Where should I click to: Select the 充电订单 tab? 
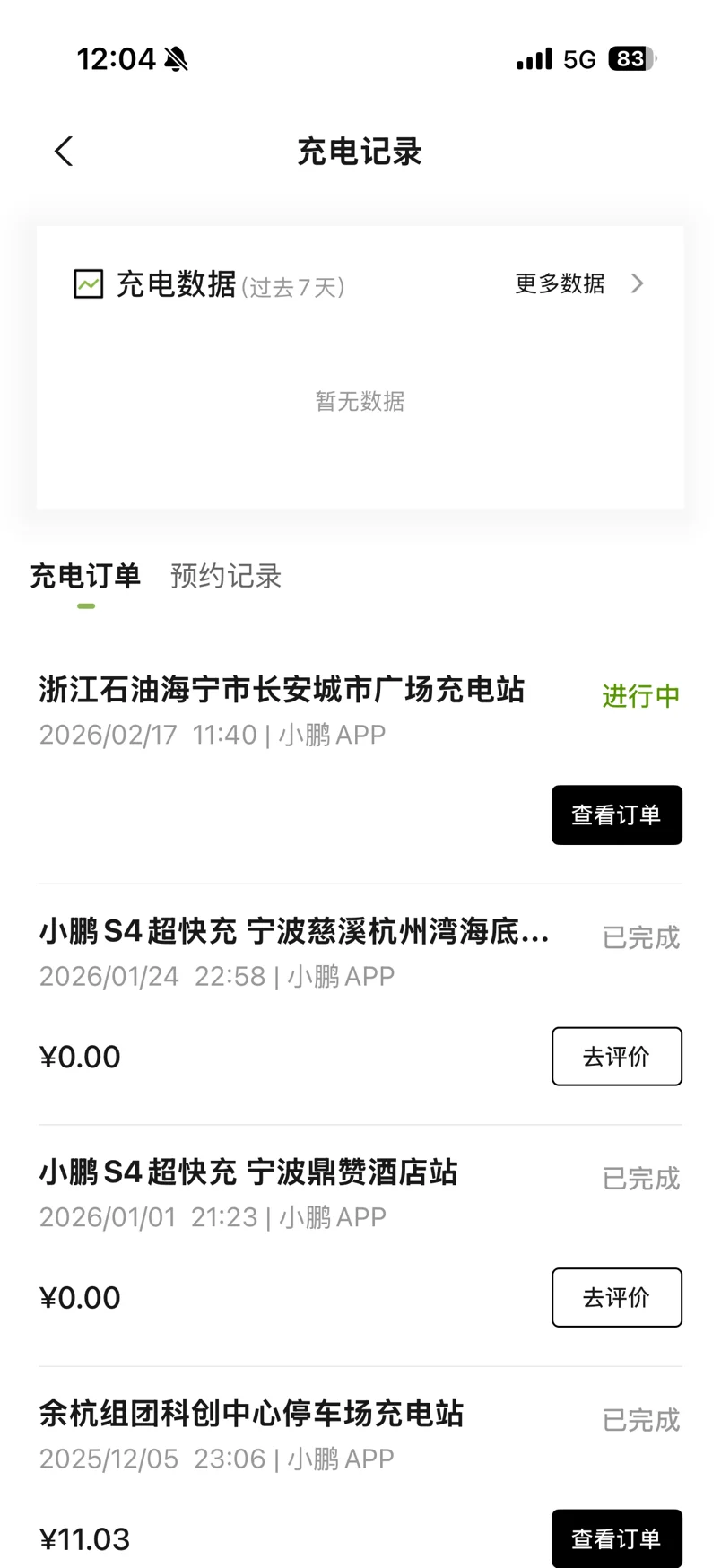[x=85, y=576]
